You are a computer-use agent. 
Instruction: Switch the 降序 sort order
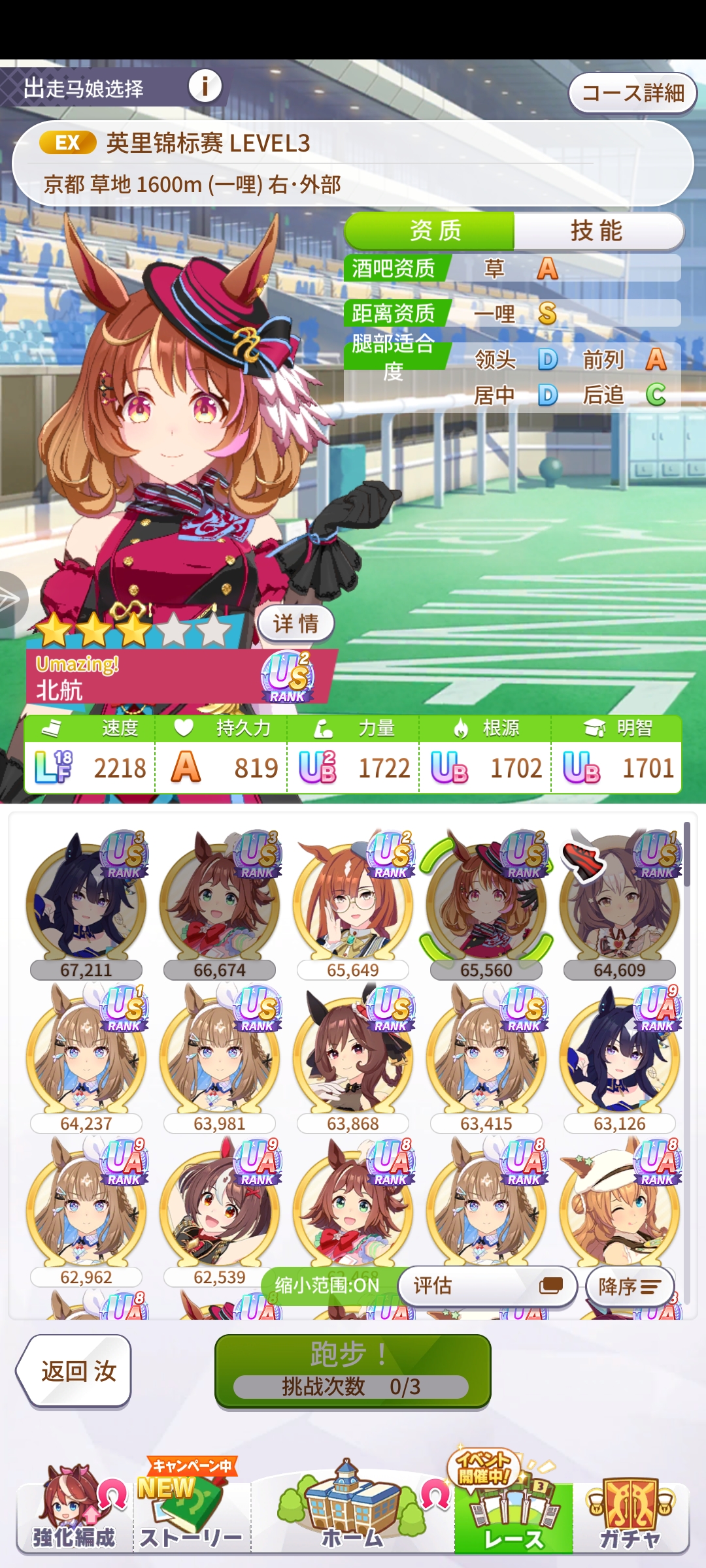[x=630, y=1286]
